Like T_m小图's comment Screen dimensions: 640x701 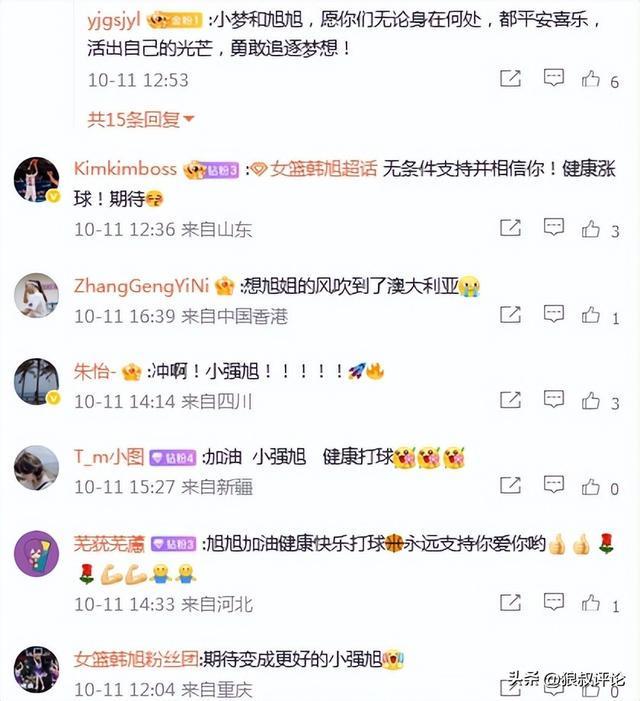coord(590,487)
